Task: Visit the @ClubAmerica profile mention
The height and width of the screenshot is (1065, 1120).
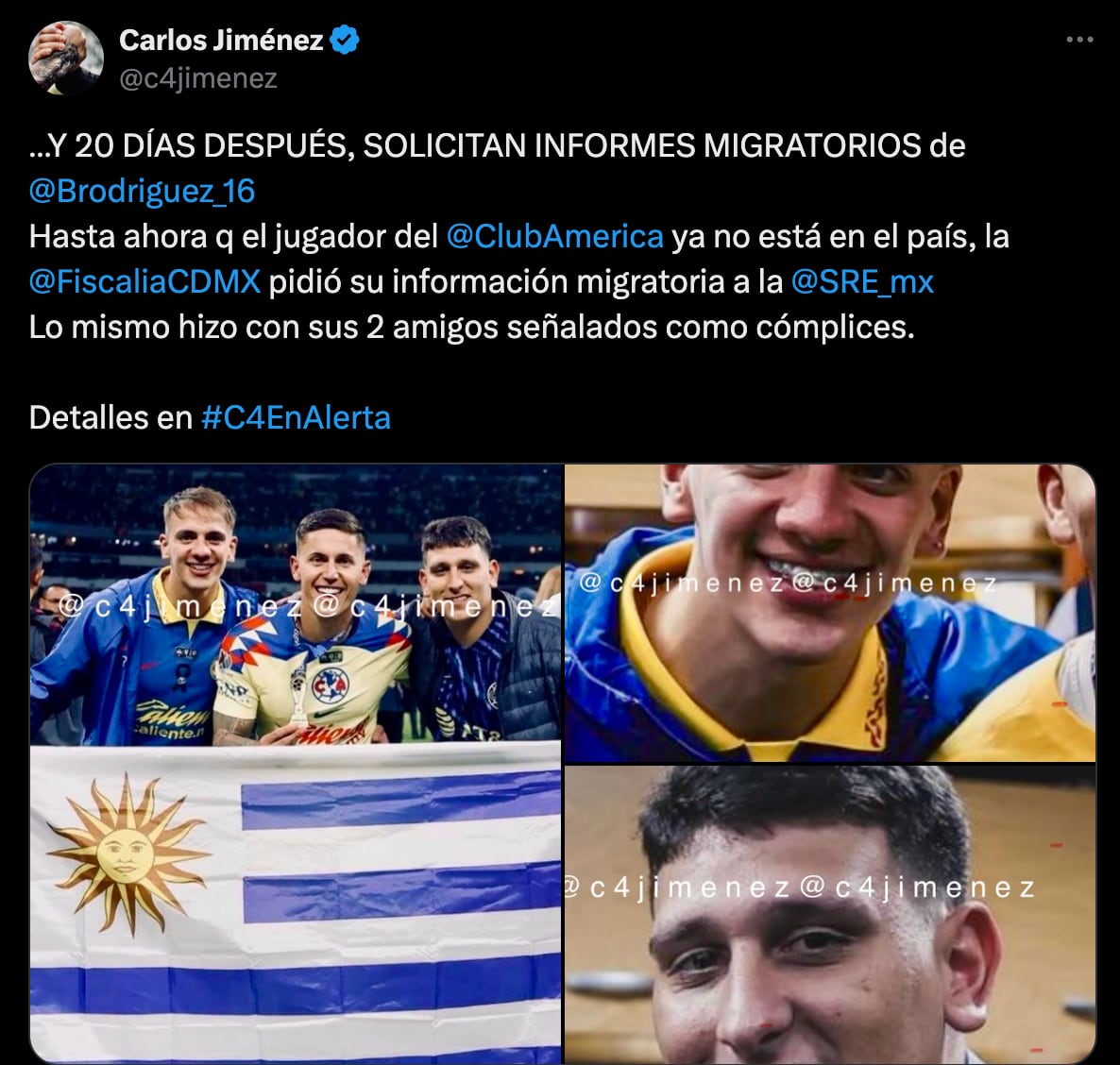Action: pos(554,236)
